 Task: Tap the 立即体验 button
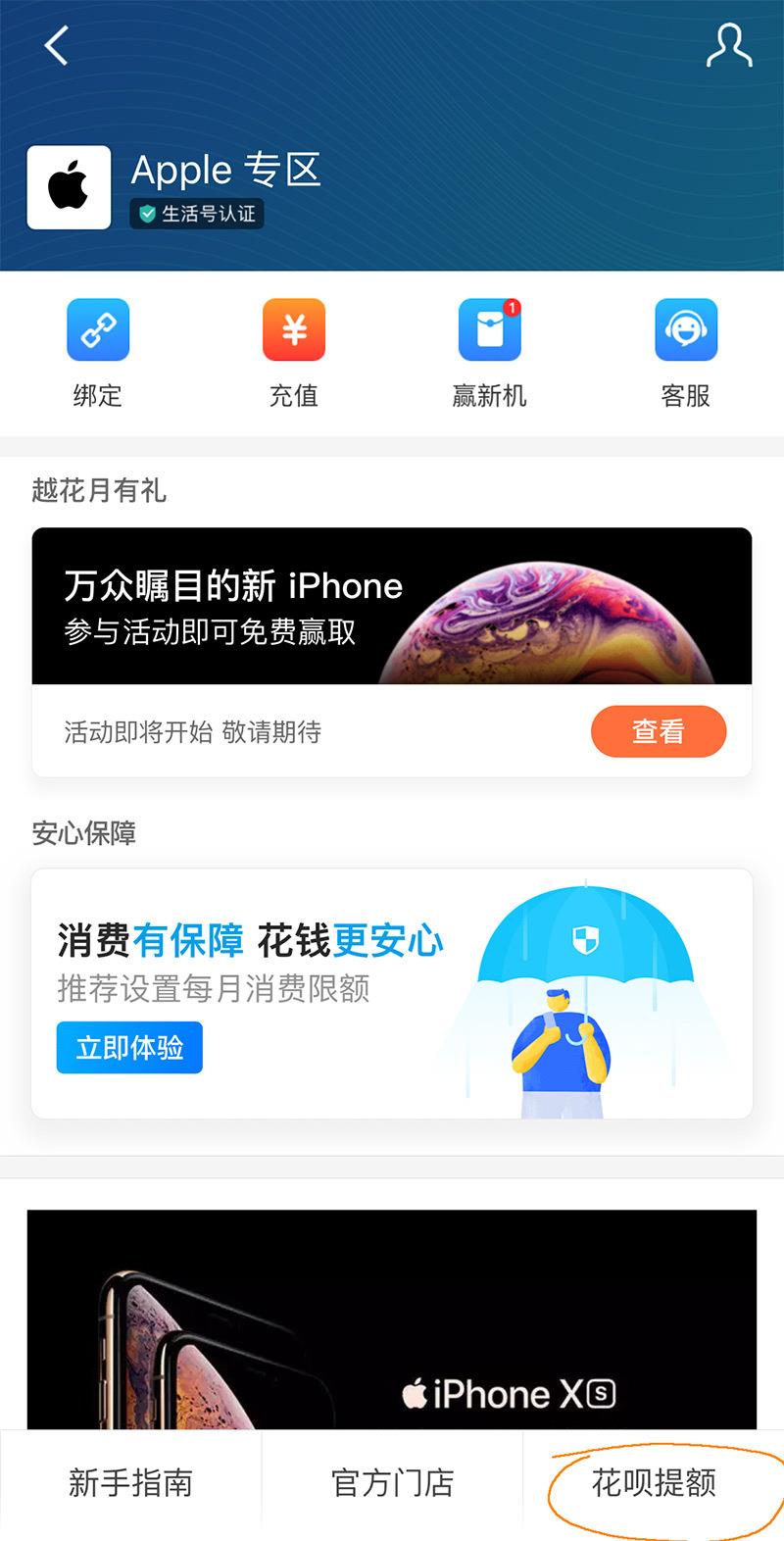point(128,1047)
